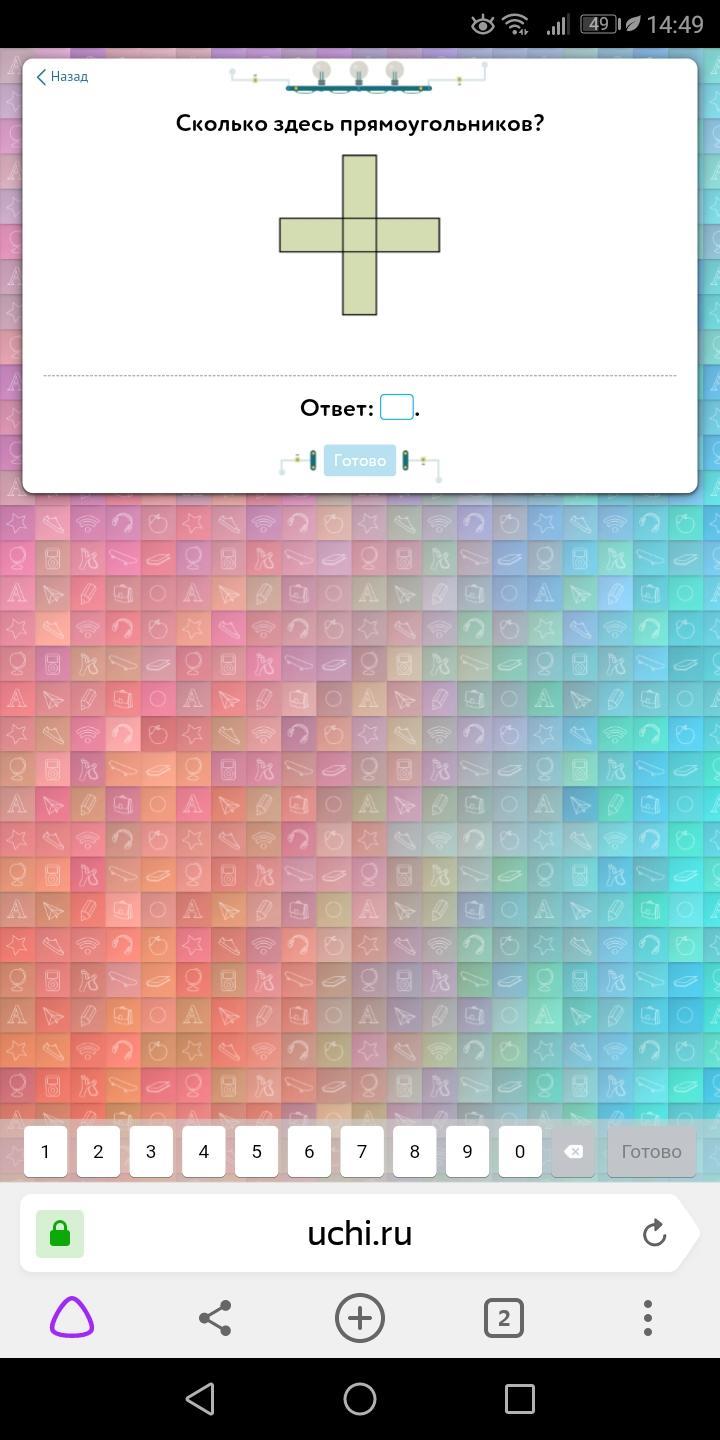Enter digit 1 on the number pad

click(x=45, y=1151)
